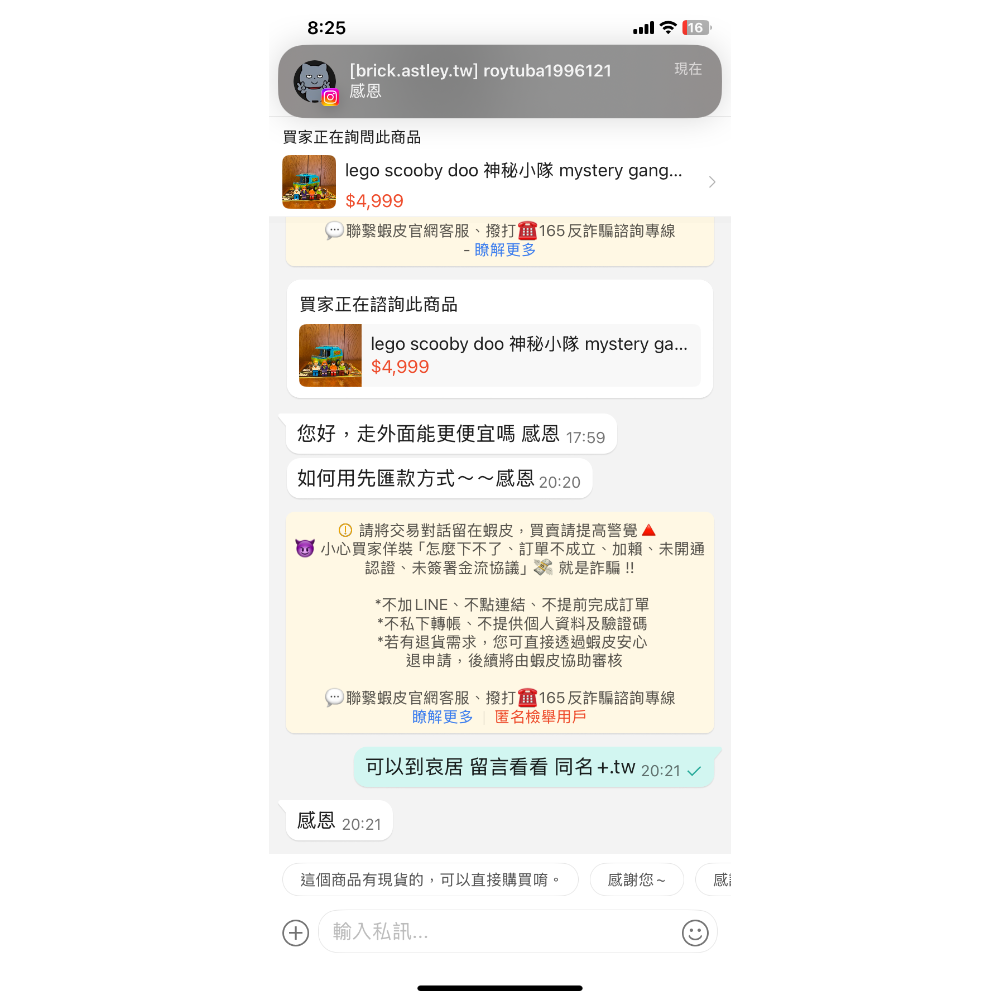The height and width of the screenshot is (1000, 1000).
Task: Open the emoji sticker picker
Action: [x=695, y=932]
